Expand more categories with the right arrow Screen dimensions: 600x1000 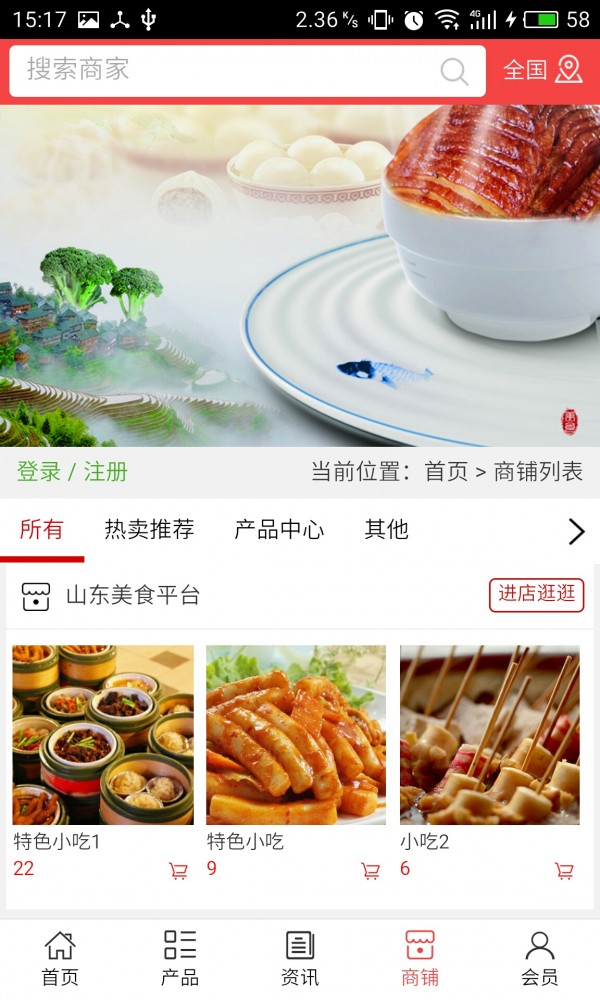tap(576, 531)
